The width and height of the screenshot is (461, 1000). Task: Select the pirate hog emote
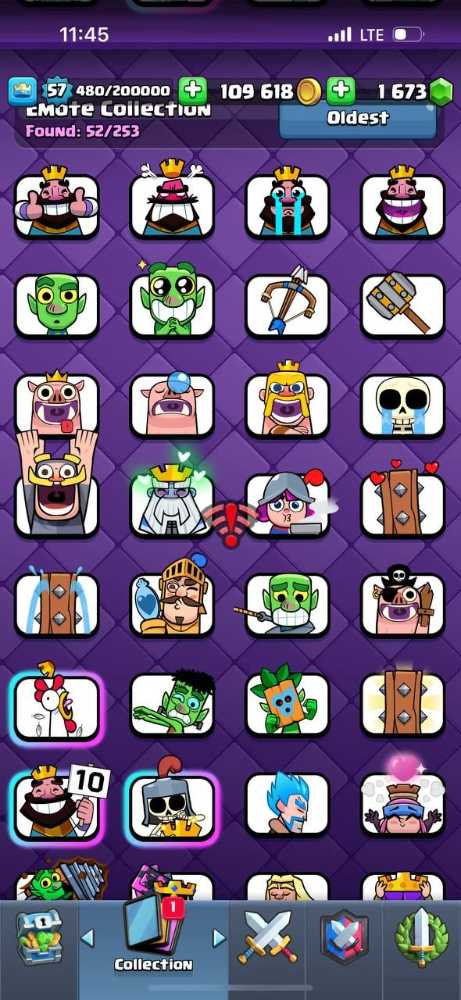(403, 603)
